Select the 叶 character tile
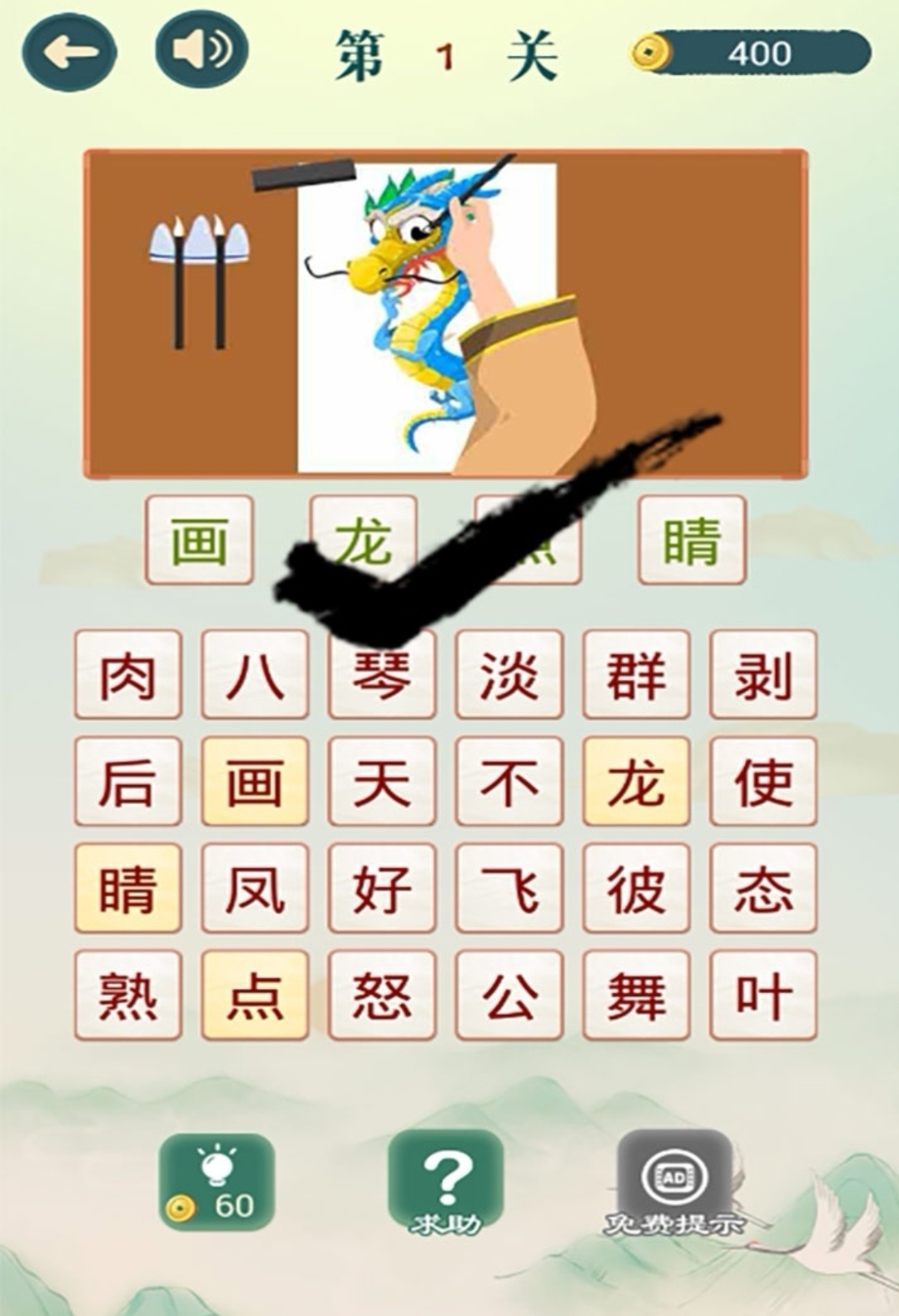The height and width of the screenshot is (1316, 899). [x=763, y=996]
